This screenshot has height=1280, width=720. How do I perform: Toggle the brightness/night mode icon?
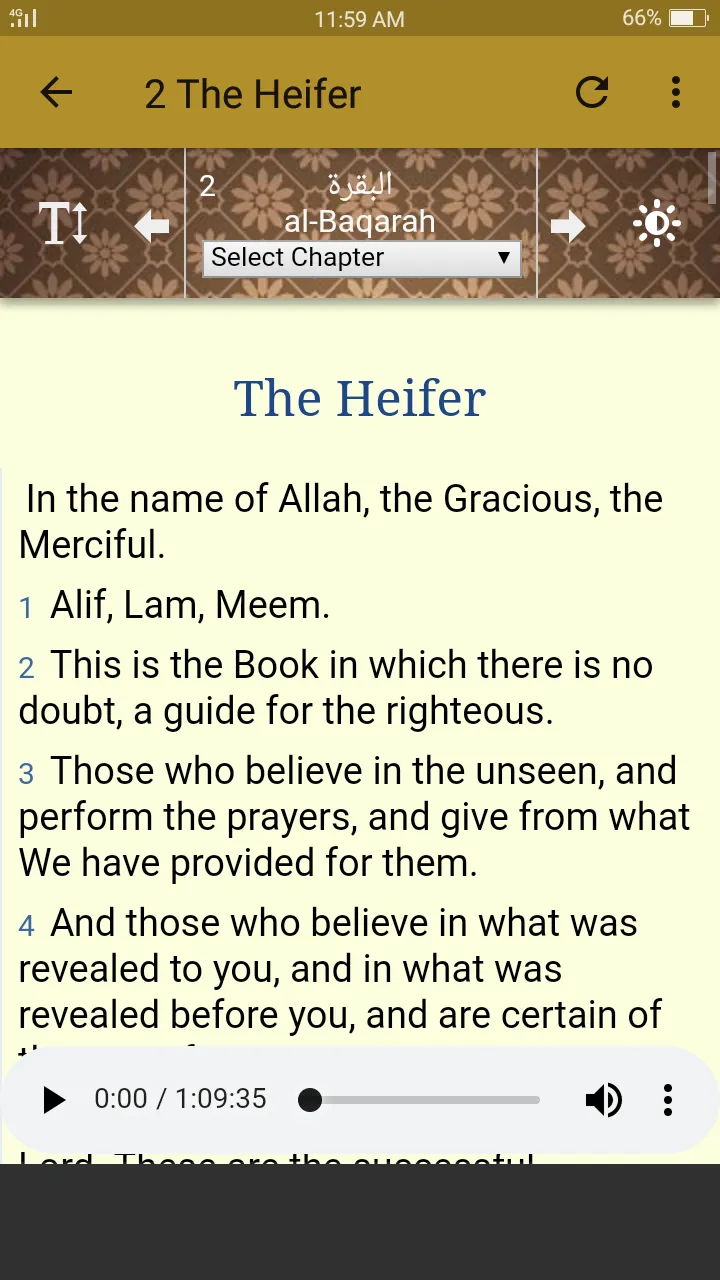click(x=657, y=224)
